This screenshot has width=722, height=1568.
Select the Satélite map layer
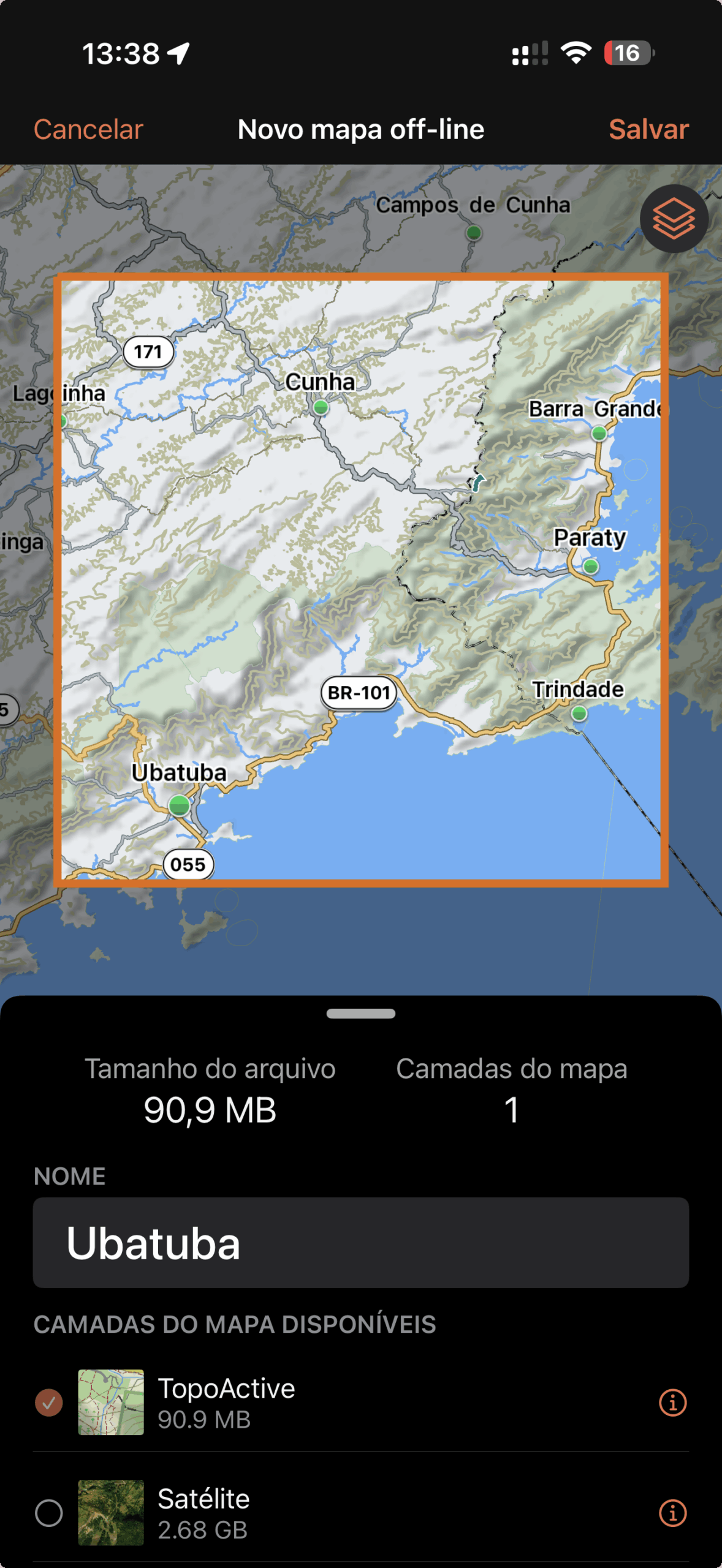[x=49, y=1513]
